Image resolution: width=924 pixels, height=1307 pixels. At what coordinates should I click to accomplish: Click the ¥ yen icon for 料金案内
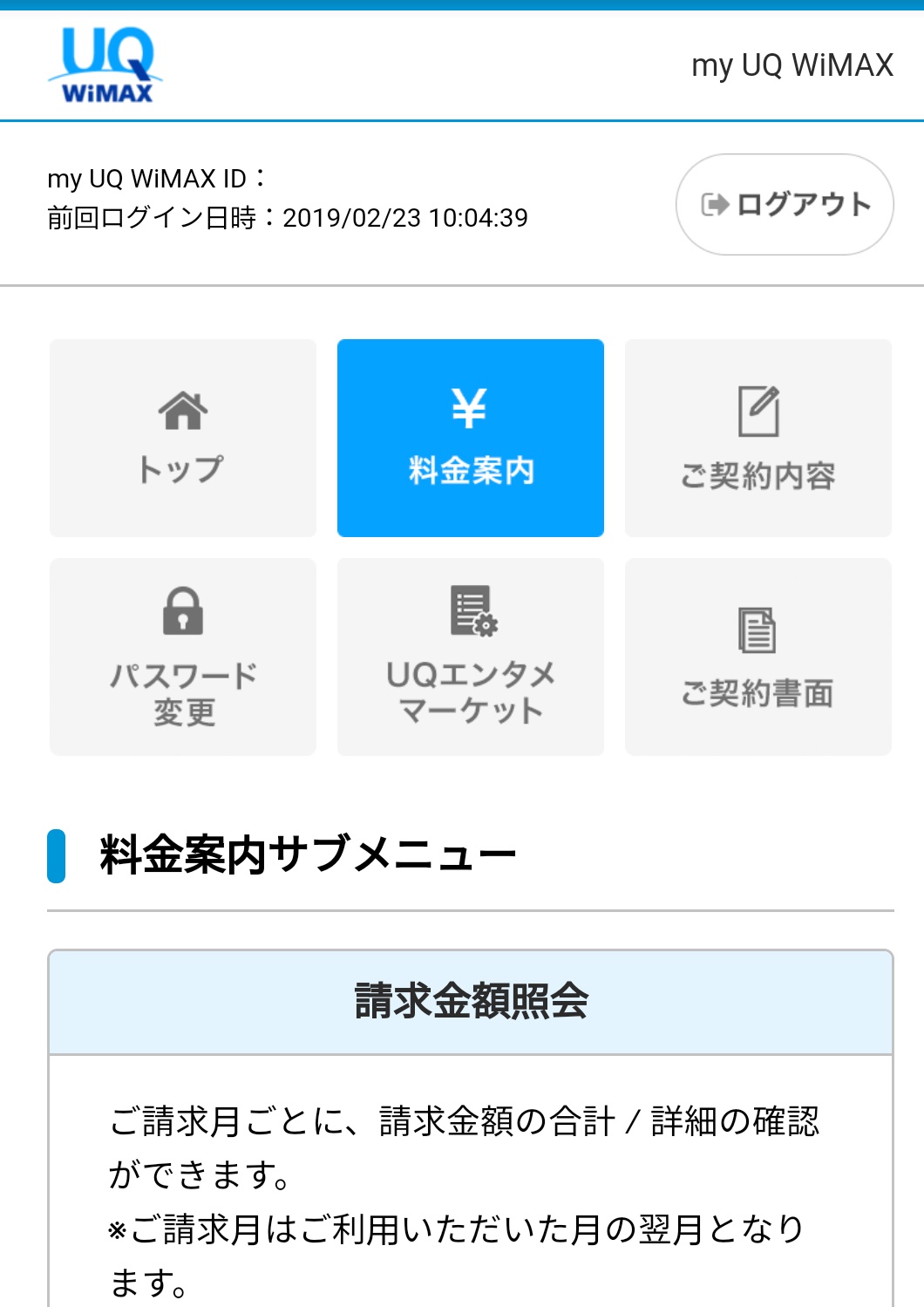pyautogui.click(x=470, y=407)
